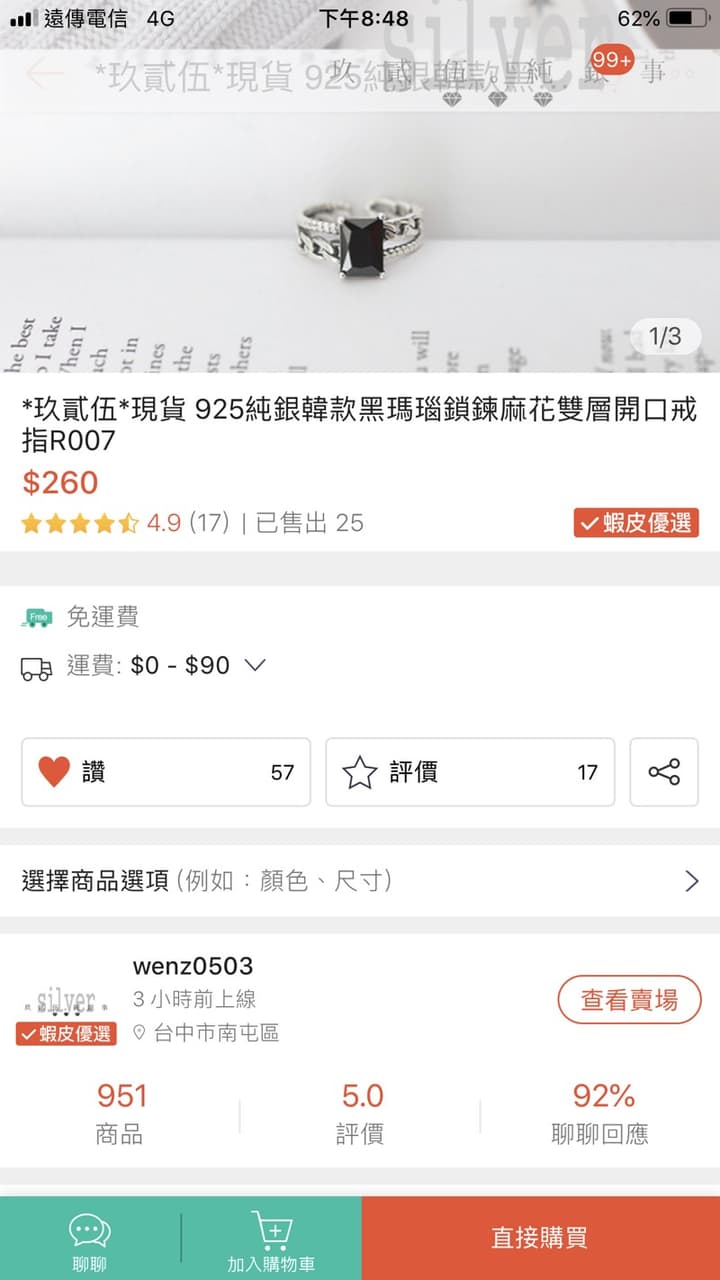This screenshot has width=720, height=1280.
Task: Add item to cart with 加入購物車
Action: coord(271,1240)
